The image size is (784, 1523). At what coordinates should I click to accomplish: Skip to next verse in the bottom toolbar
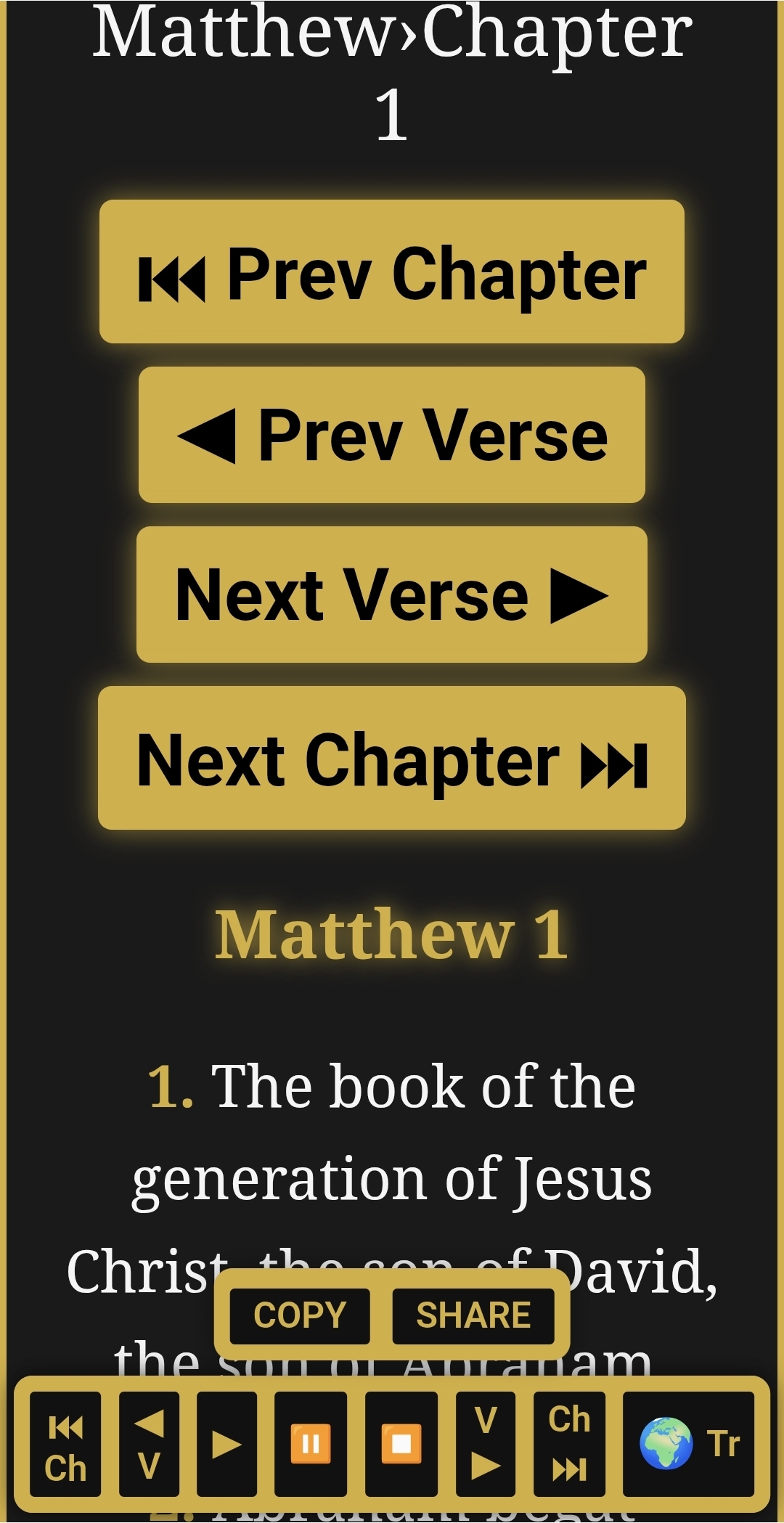[486, 1444]
